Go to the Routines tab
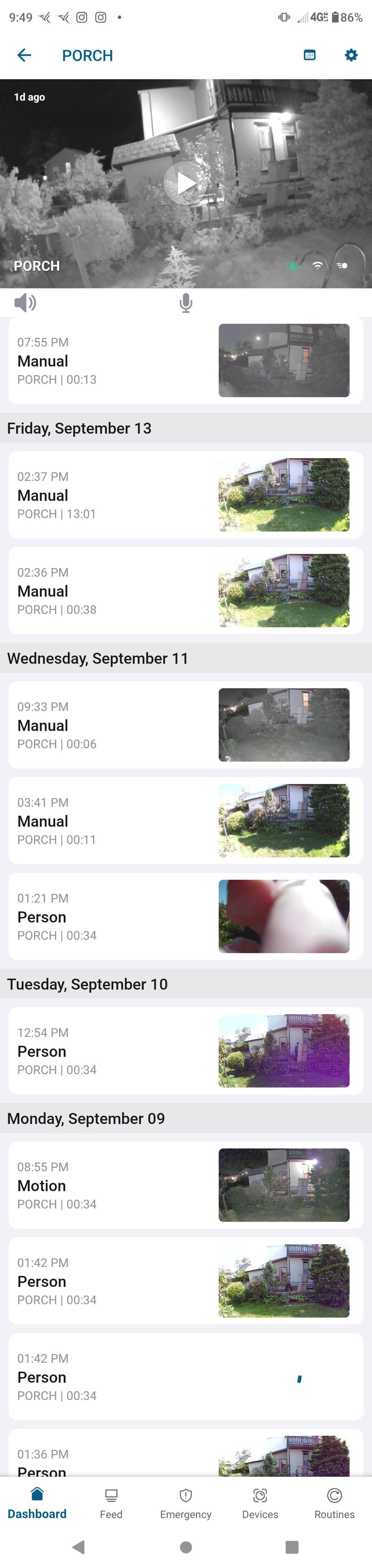This screenshot has height=1568, width=372. tap(334, 1504)
